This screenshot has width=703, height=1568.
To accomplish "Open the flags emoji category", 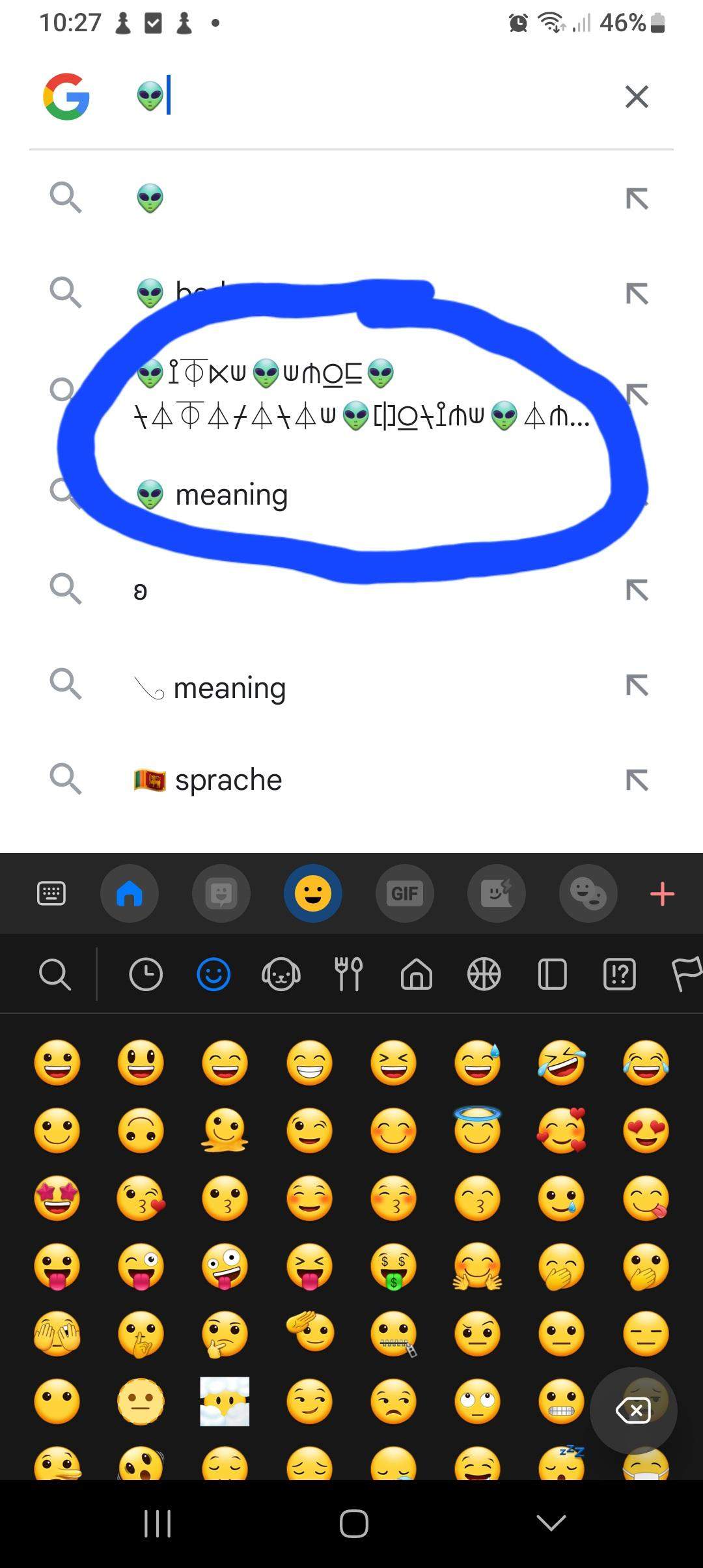I will [686, 975].
